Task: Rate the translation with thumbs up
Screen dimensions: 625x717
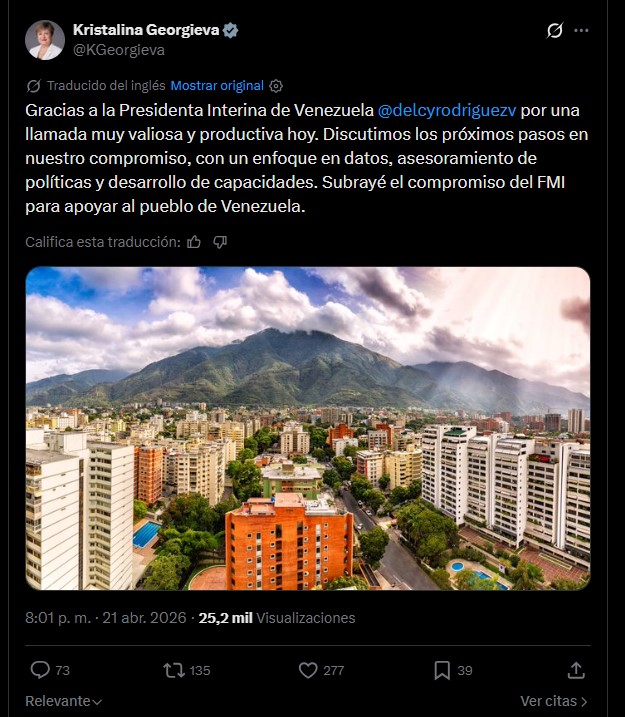Action: pos(194,241)
